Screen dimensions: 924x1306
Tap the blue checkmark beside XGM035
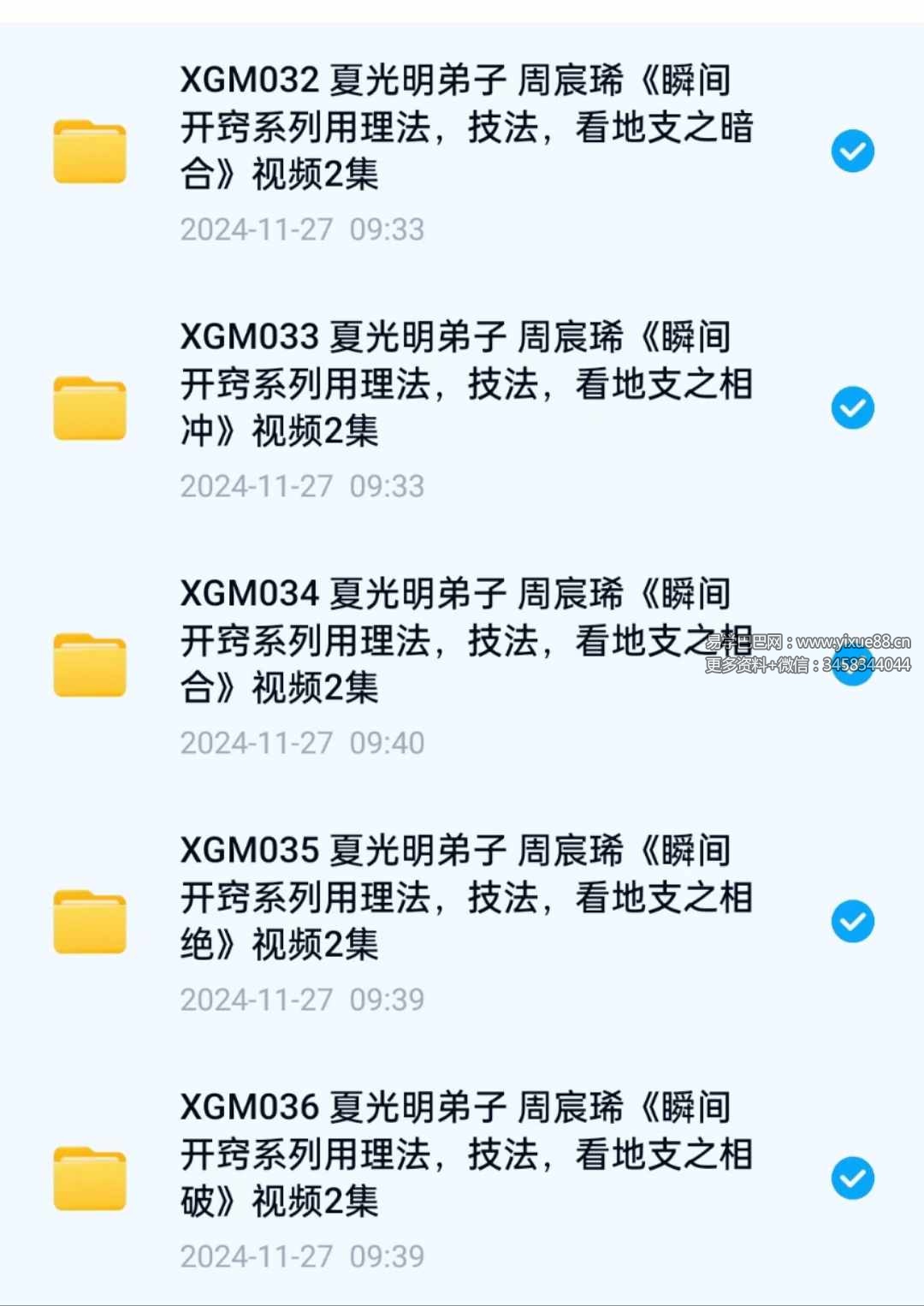point(852,922)
